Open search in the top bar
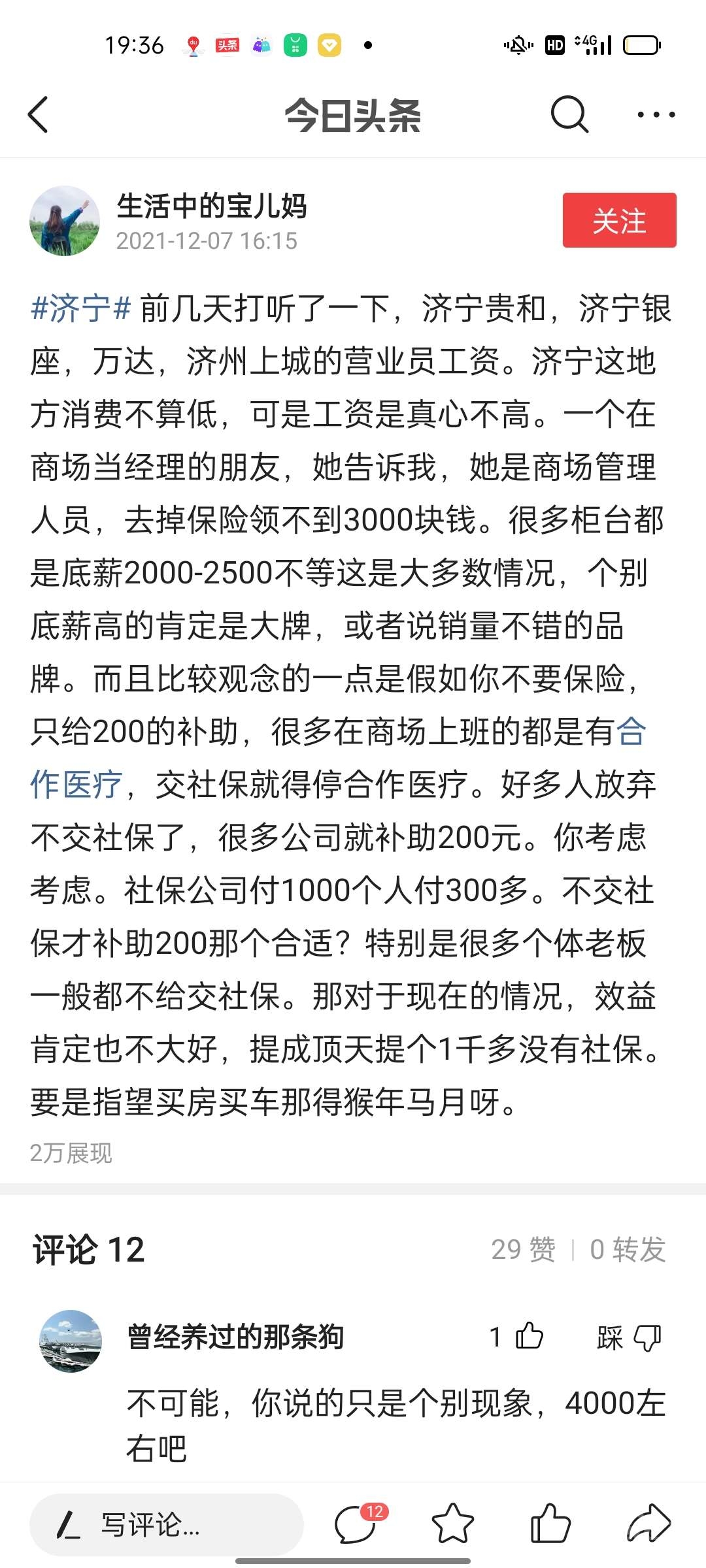This screenshot has width=706, height=1568. point(569,115)
